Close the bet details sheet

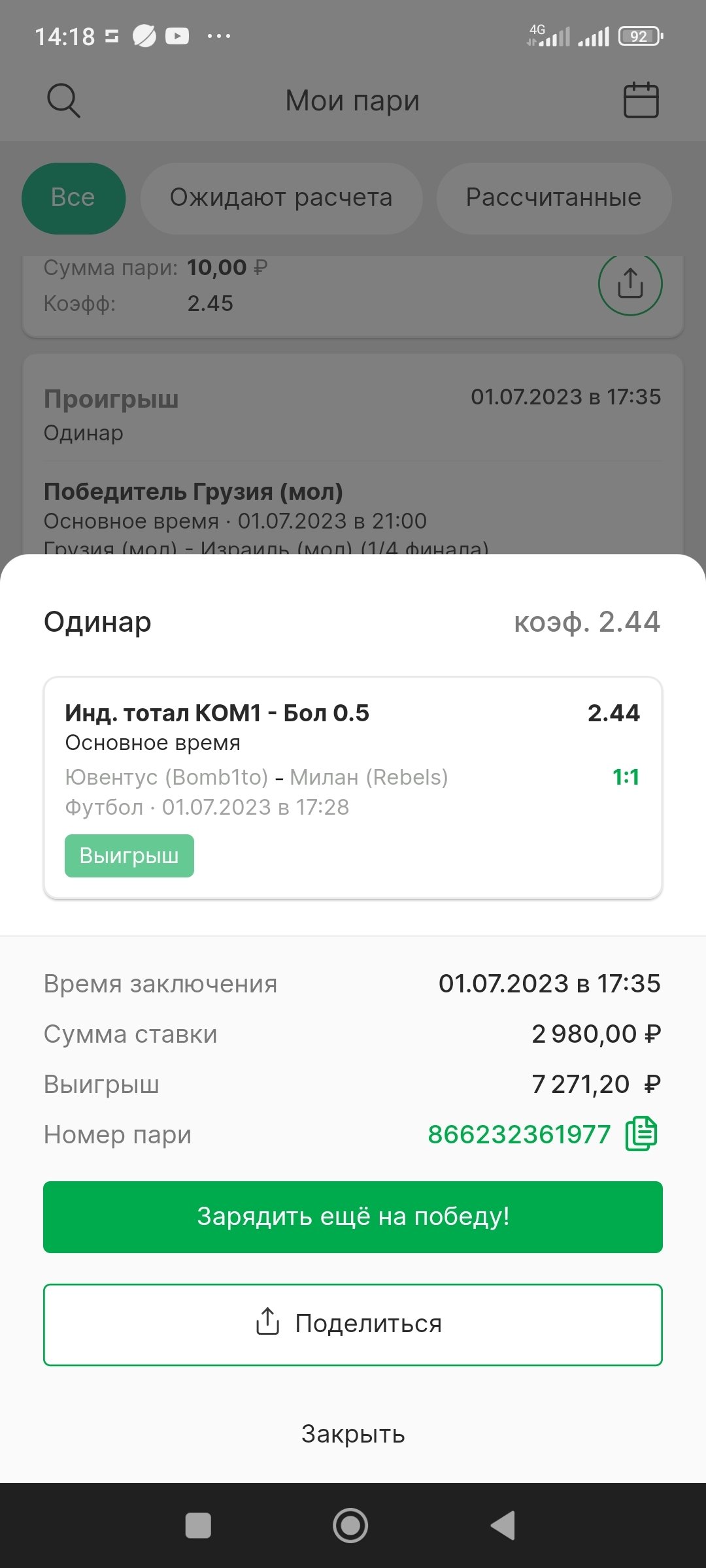353,1434
